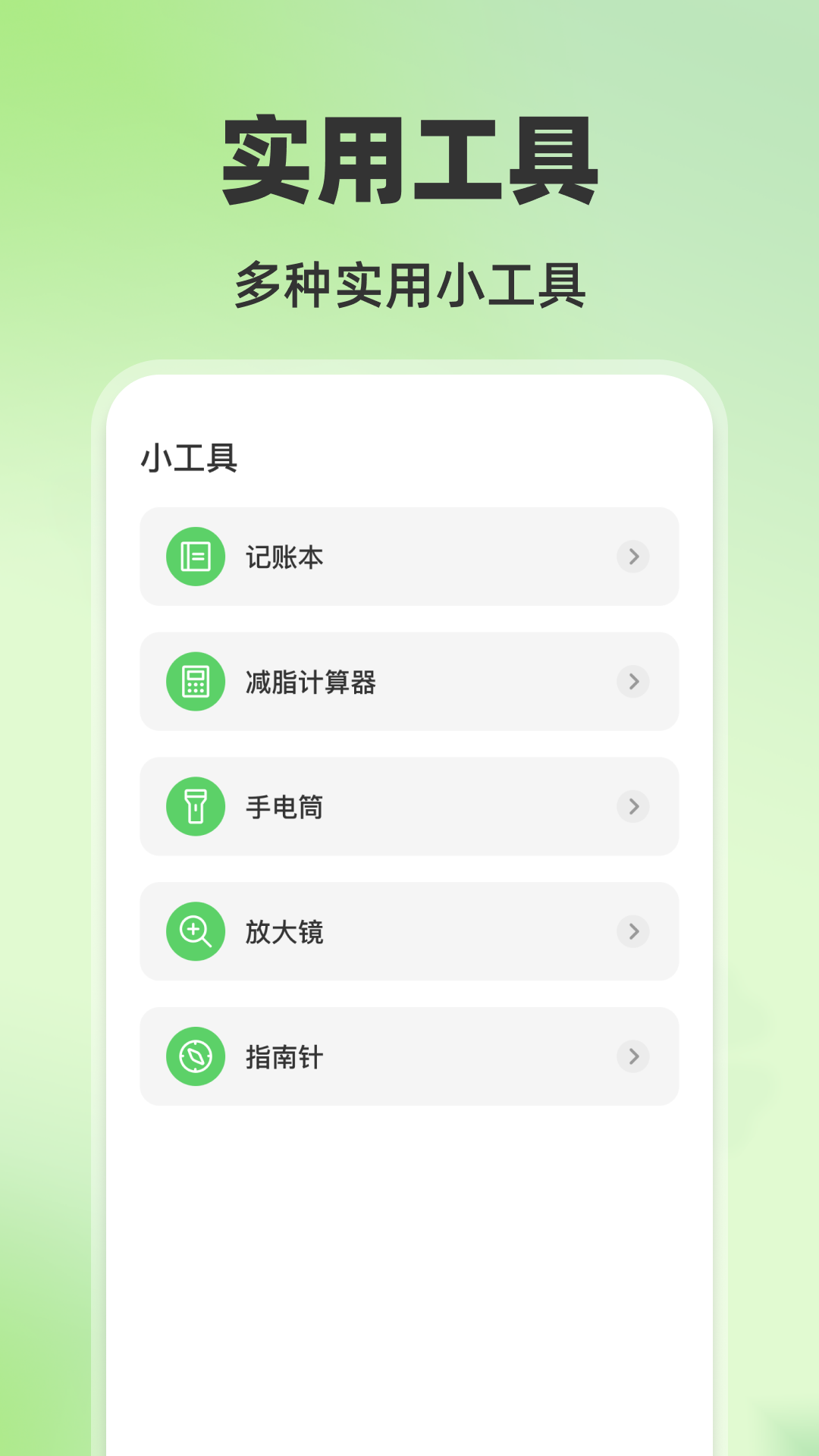Launch the 放大镜 magnifier tool

409,932
